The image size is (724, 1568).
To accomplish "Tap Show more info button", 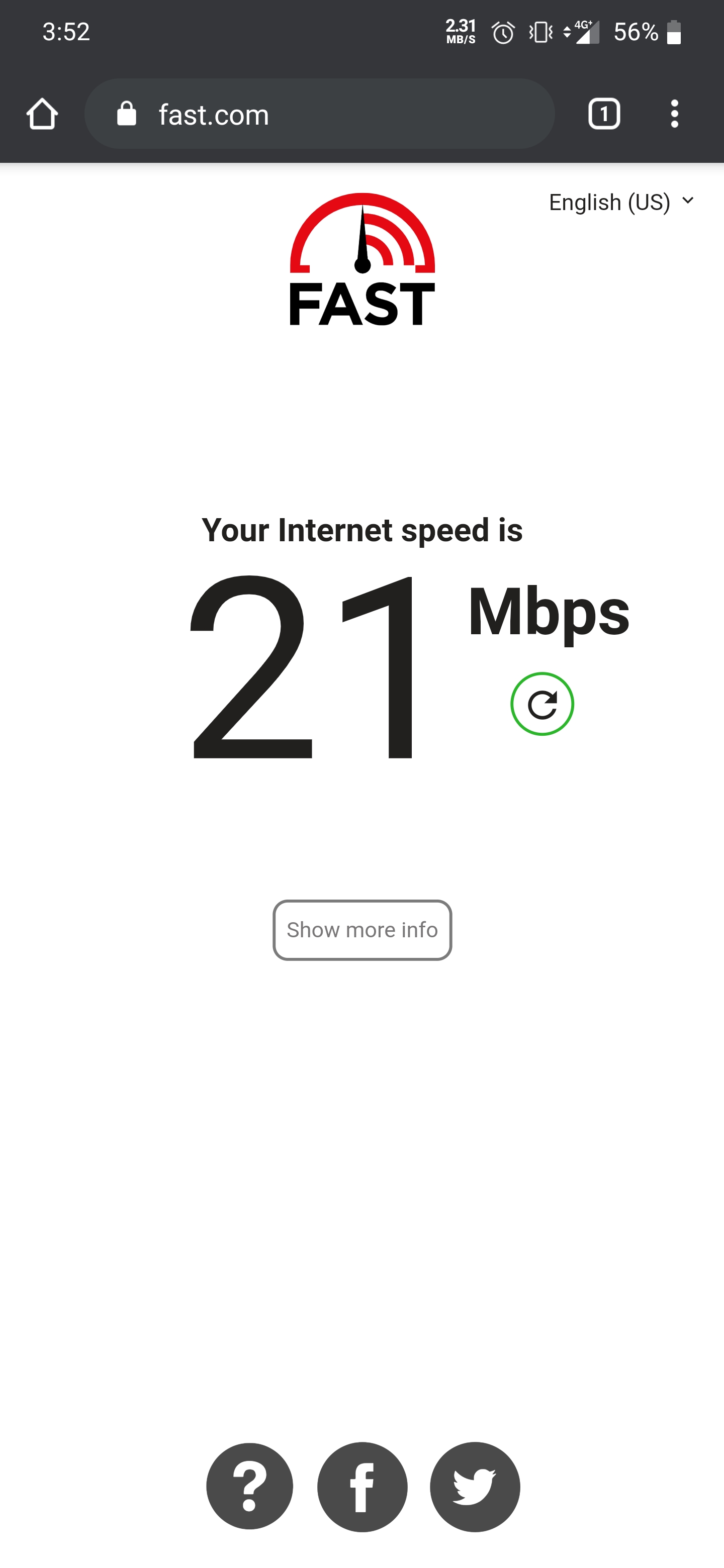I will click(x=363, y=930).
